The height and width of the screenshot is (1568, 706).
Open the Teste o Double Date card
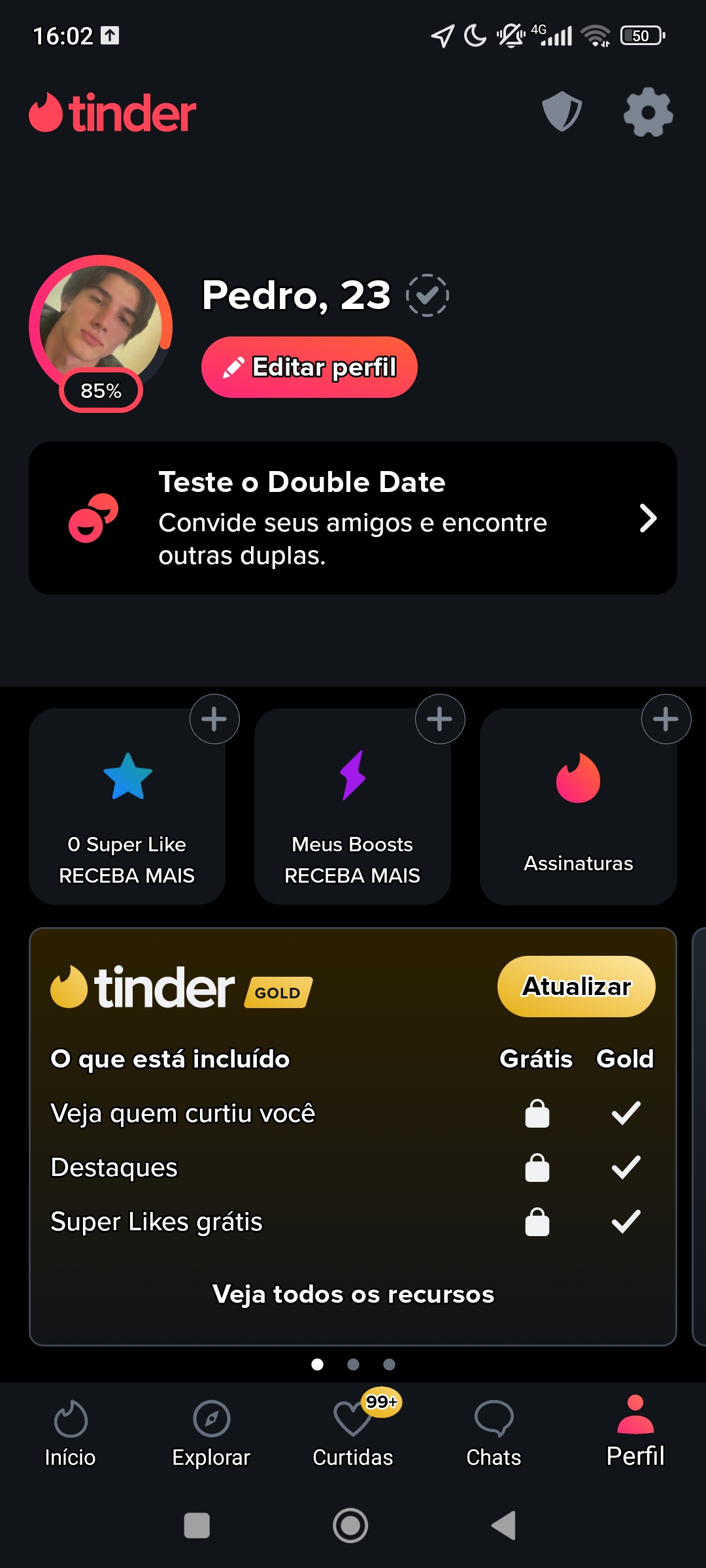(353, 518)
